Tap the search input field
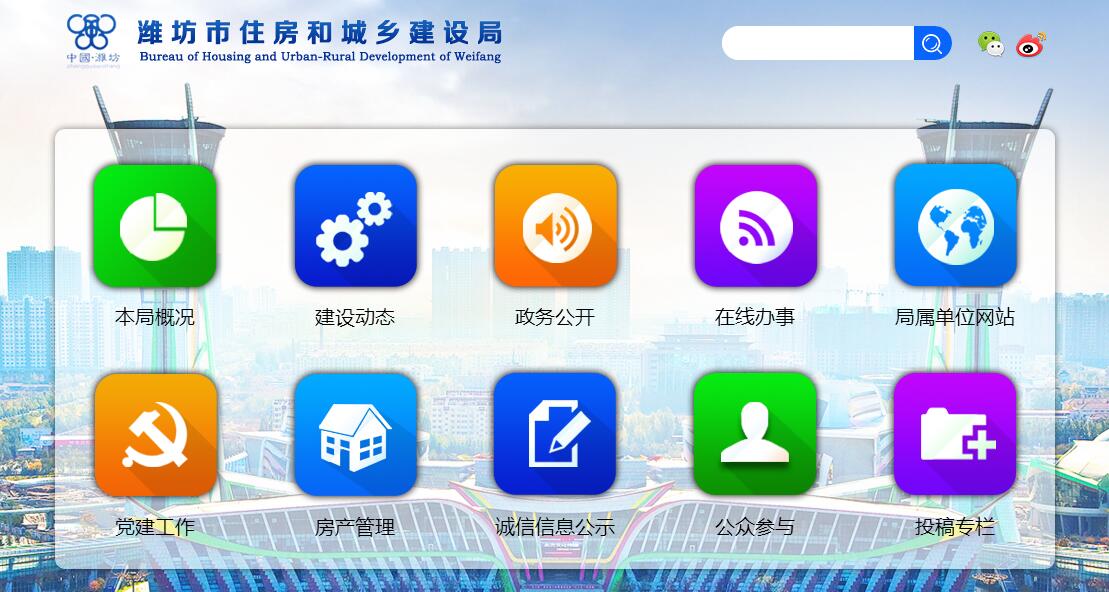The image size is (1109, 592). click(x=818, y=43)
